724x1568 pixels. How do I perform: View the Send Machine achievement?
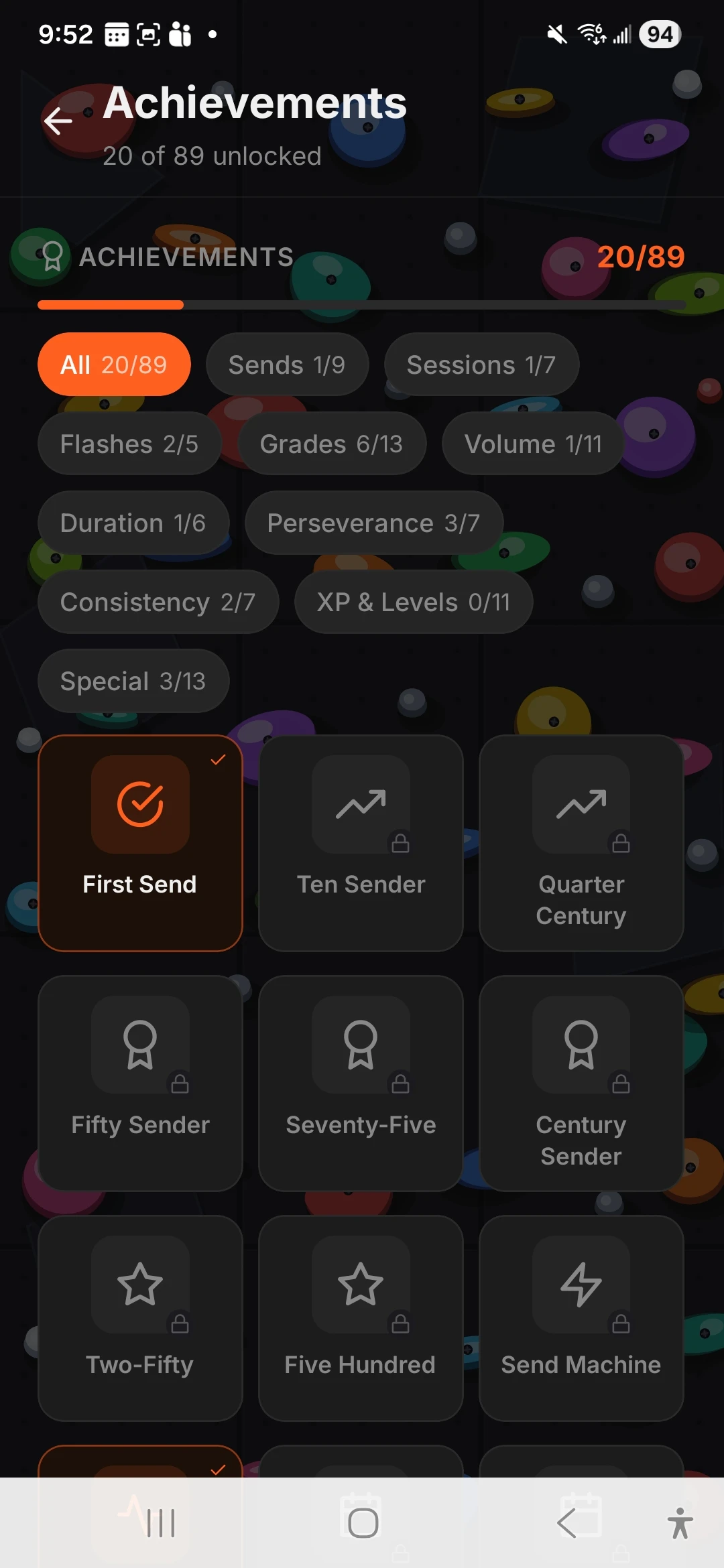pos(581,1318)
